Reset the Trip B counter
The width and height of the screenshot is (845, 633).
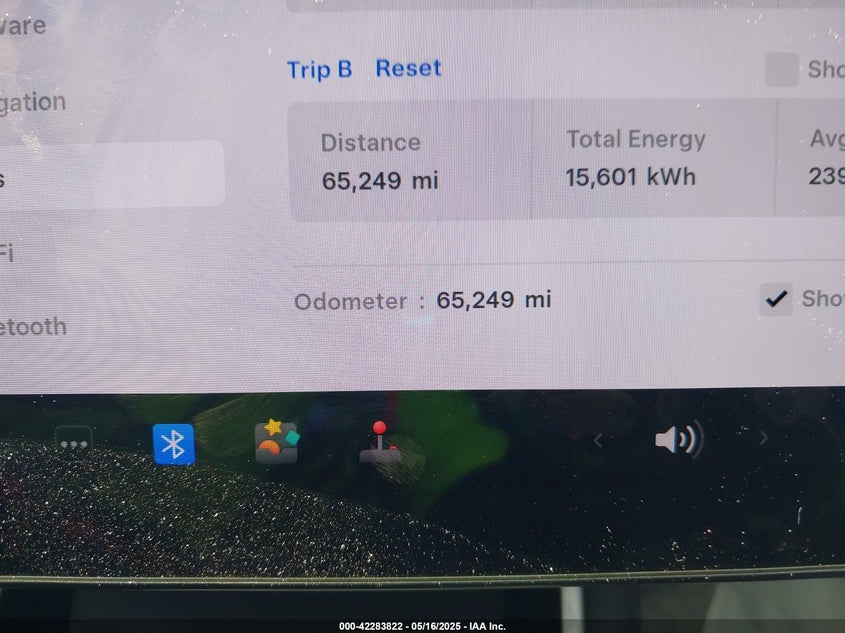point(408,68)
